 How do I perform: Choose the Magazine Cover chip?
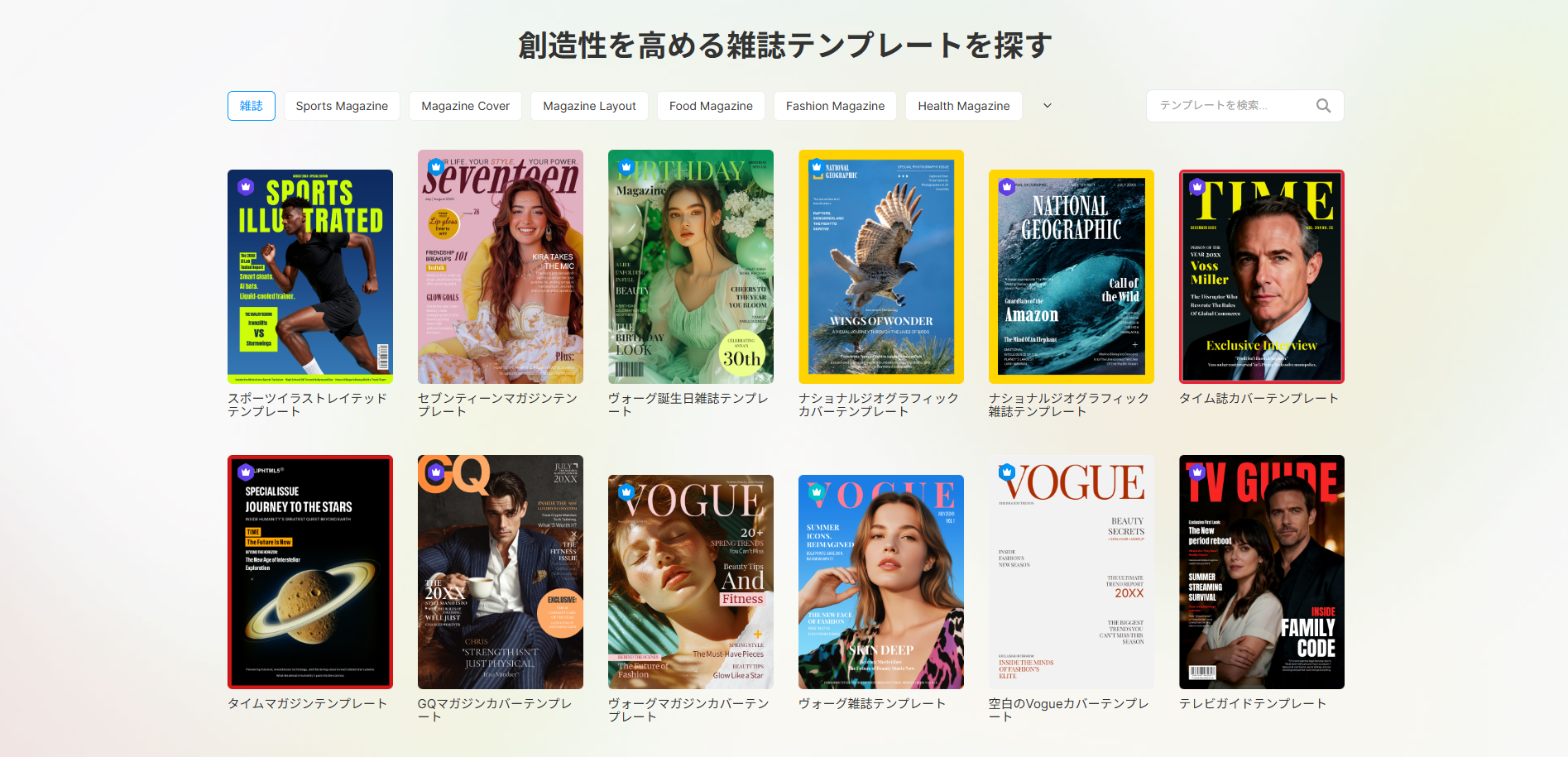pos(465,106)
